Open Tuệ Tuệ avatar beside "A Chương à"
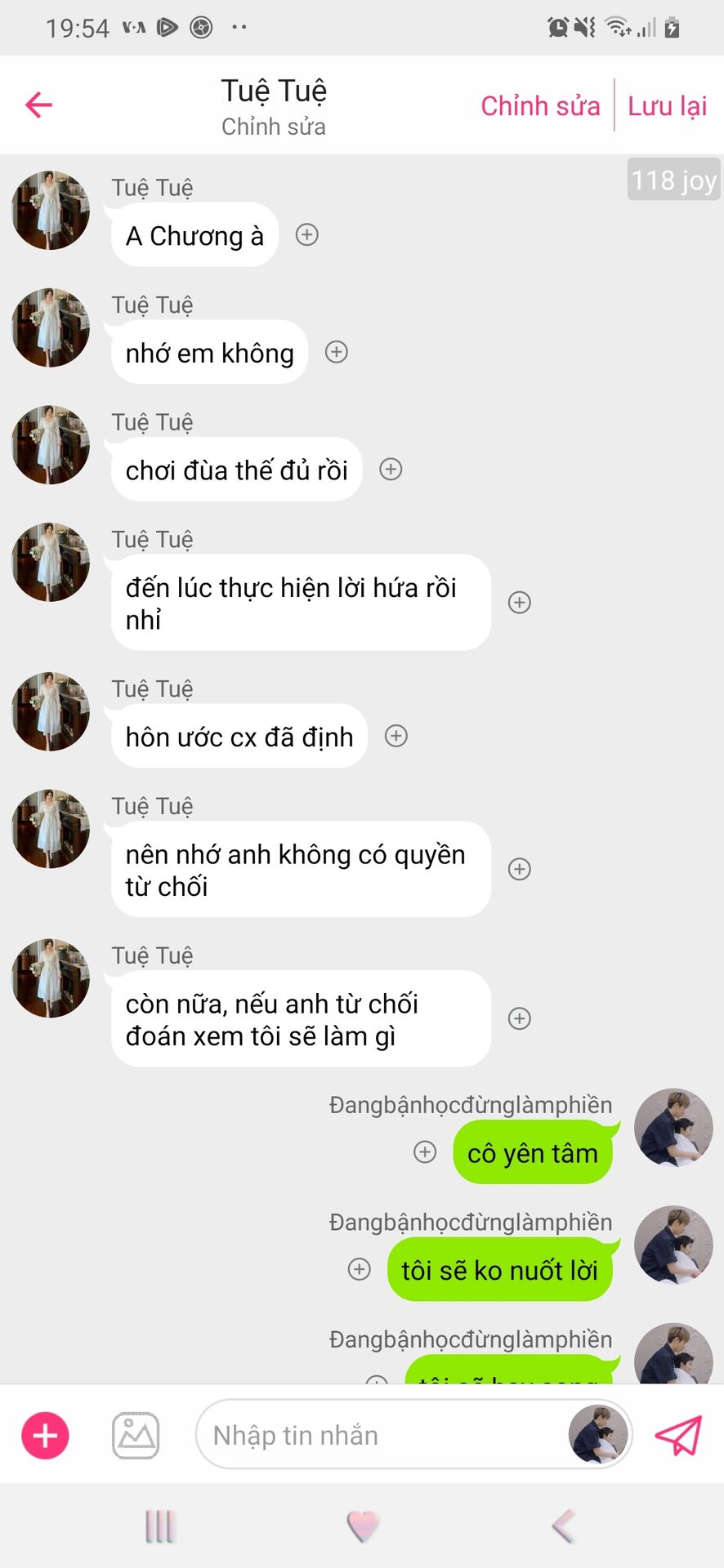724x1568 pixels. tap(51, 210)
